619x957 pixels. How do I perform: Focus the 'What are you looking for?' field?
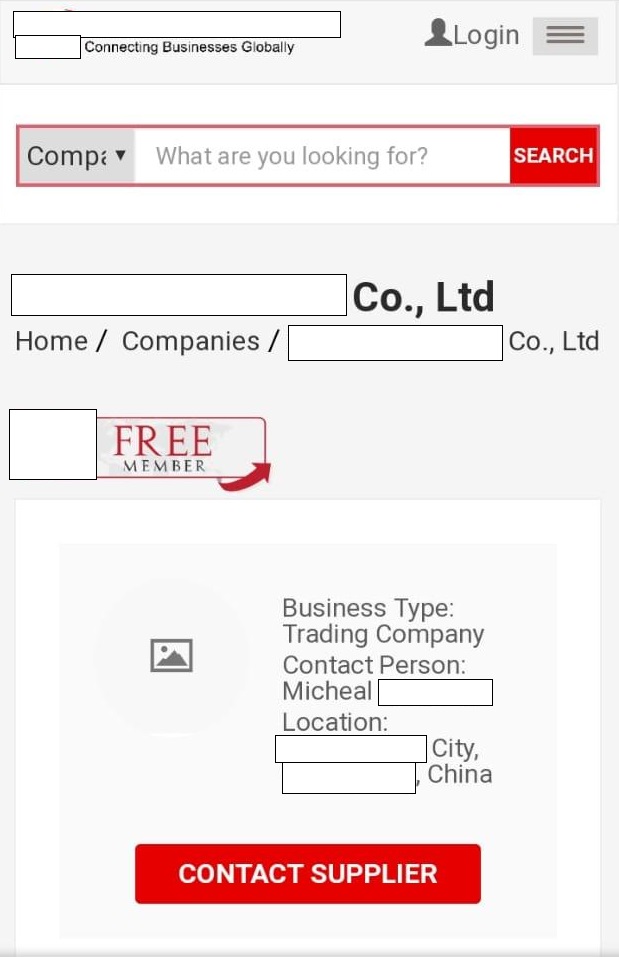[322, 156]
